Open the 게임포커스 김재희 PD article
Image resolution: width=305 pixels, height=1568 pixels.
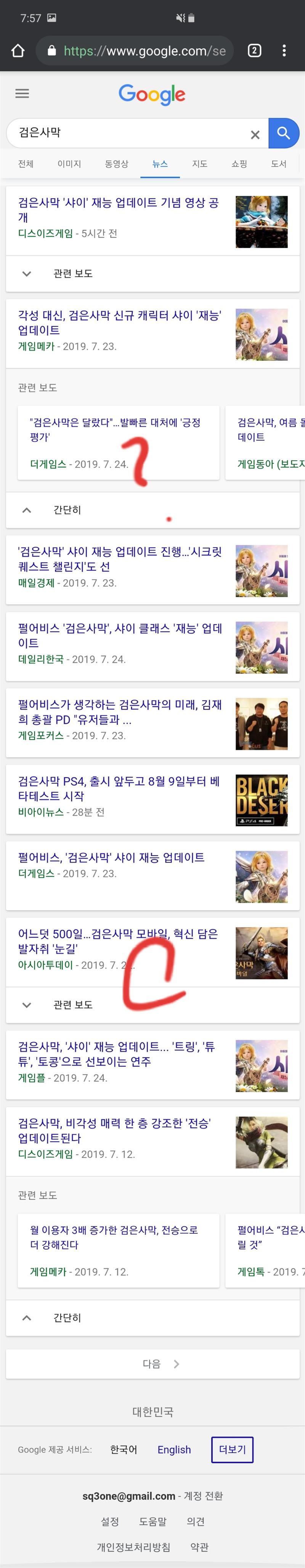pyautogui.click(x=119, y=712)
